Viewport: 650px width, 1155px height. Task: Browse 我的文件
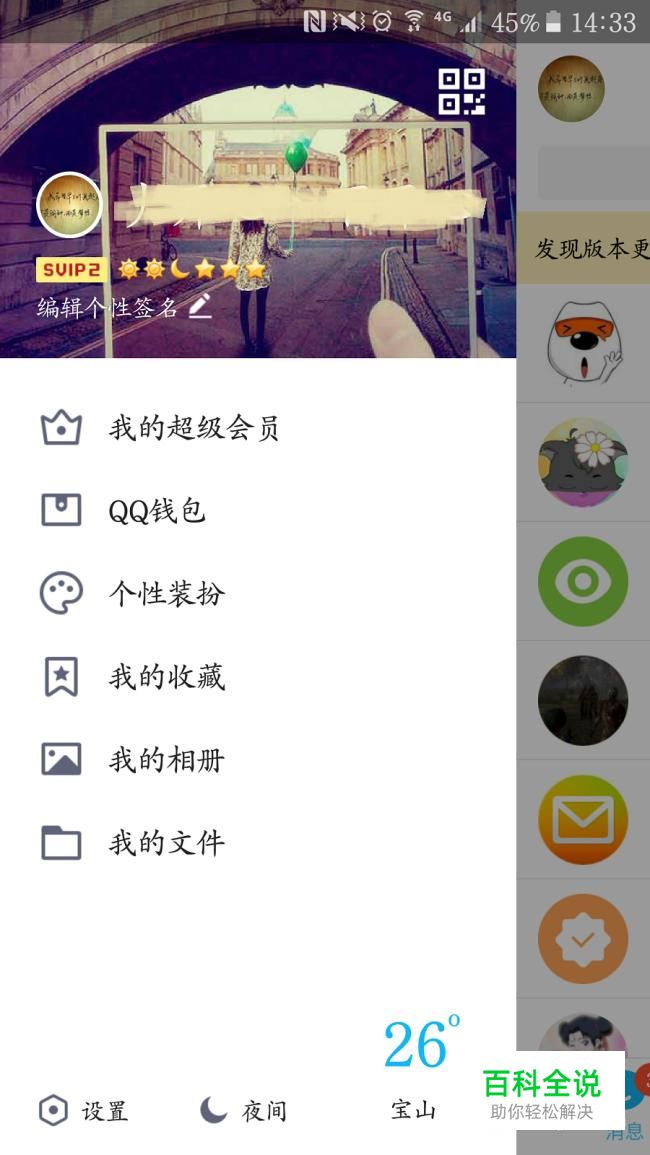click(166, 843)
